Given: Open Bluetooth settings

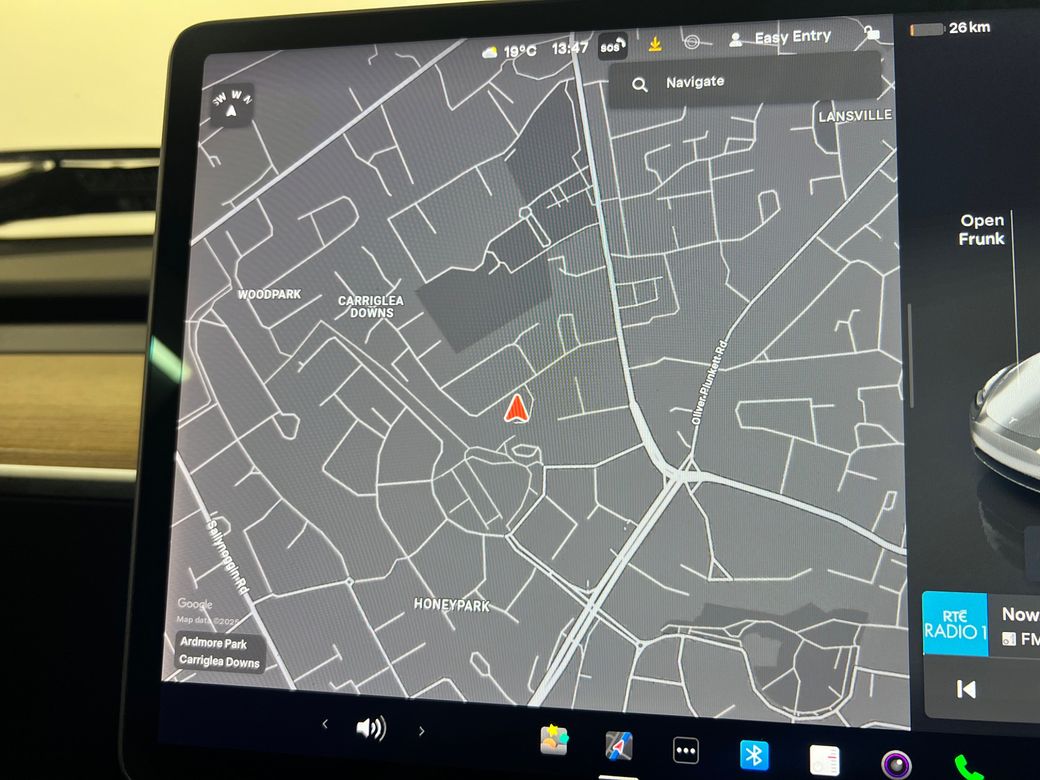Looking at the screenshot, I should tap(754, 755).
